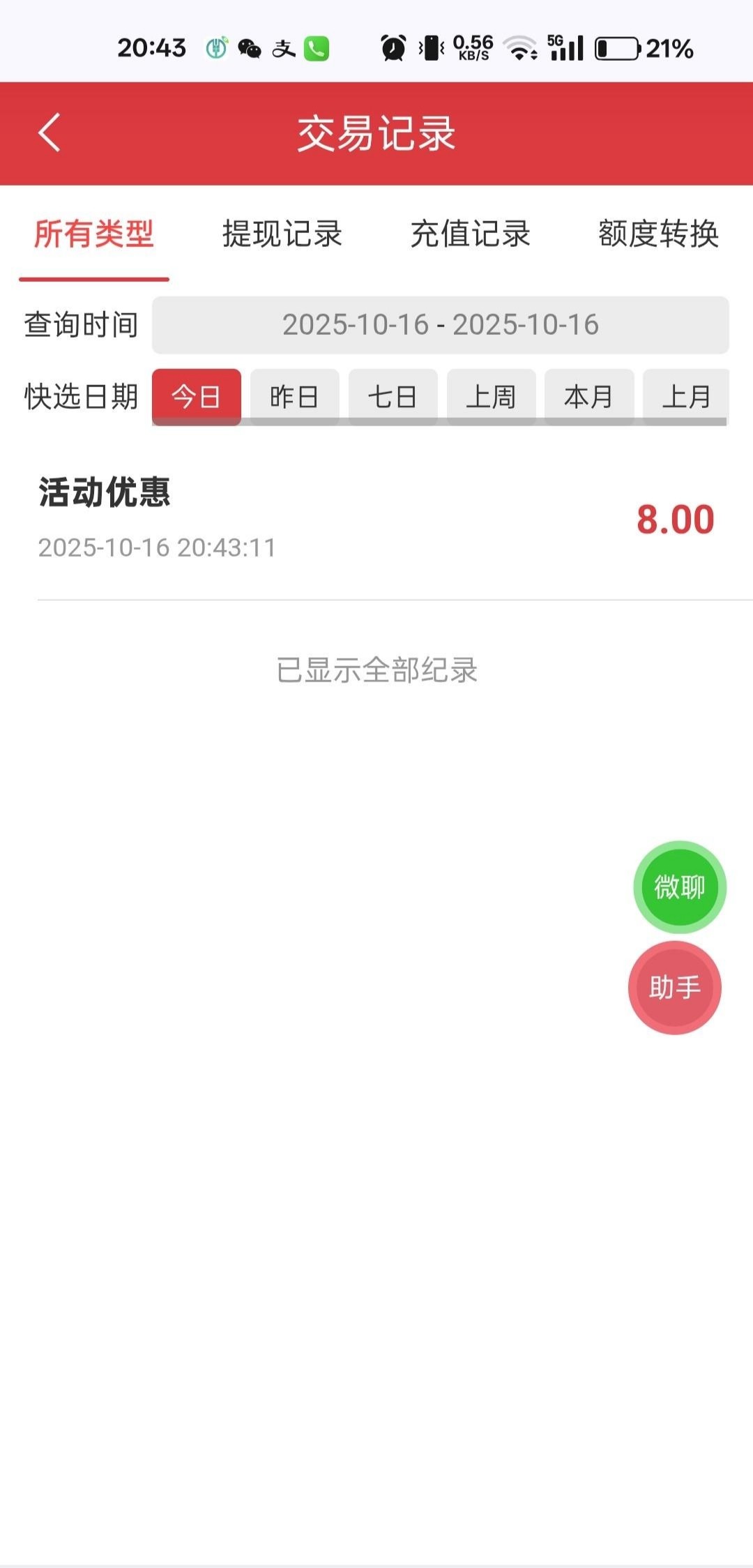The width and height of the screenshot is (753, 1568).
Task: Launch the red 助手 assistant button
Action: click(x=675, y=988)
